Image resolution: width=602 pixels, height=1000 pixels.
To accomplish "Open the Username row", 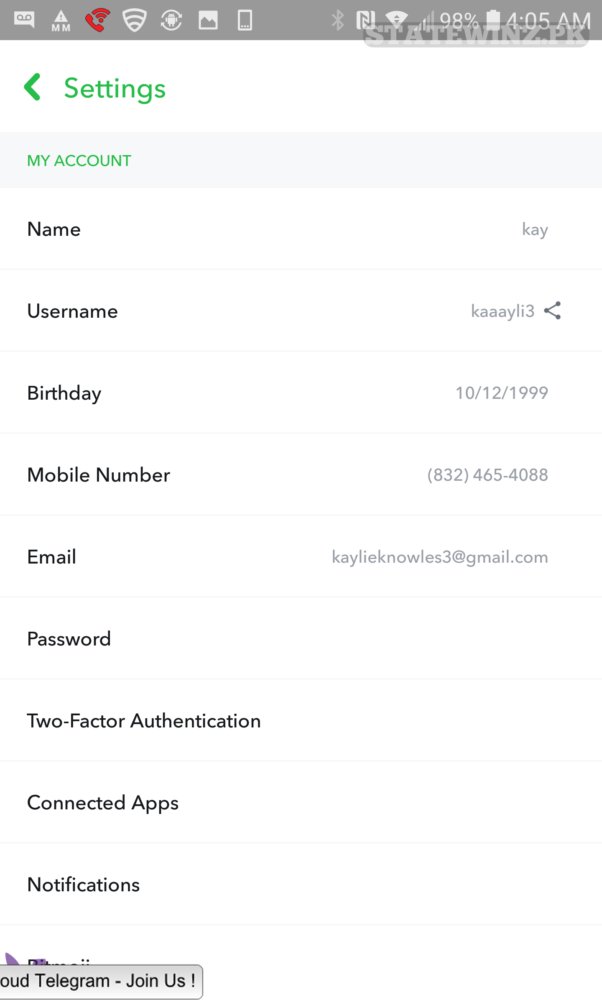I will 301,311.
